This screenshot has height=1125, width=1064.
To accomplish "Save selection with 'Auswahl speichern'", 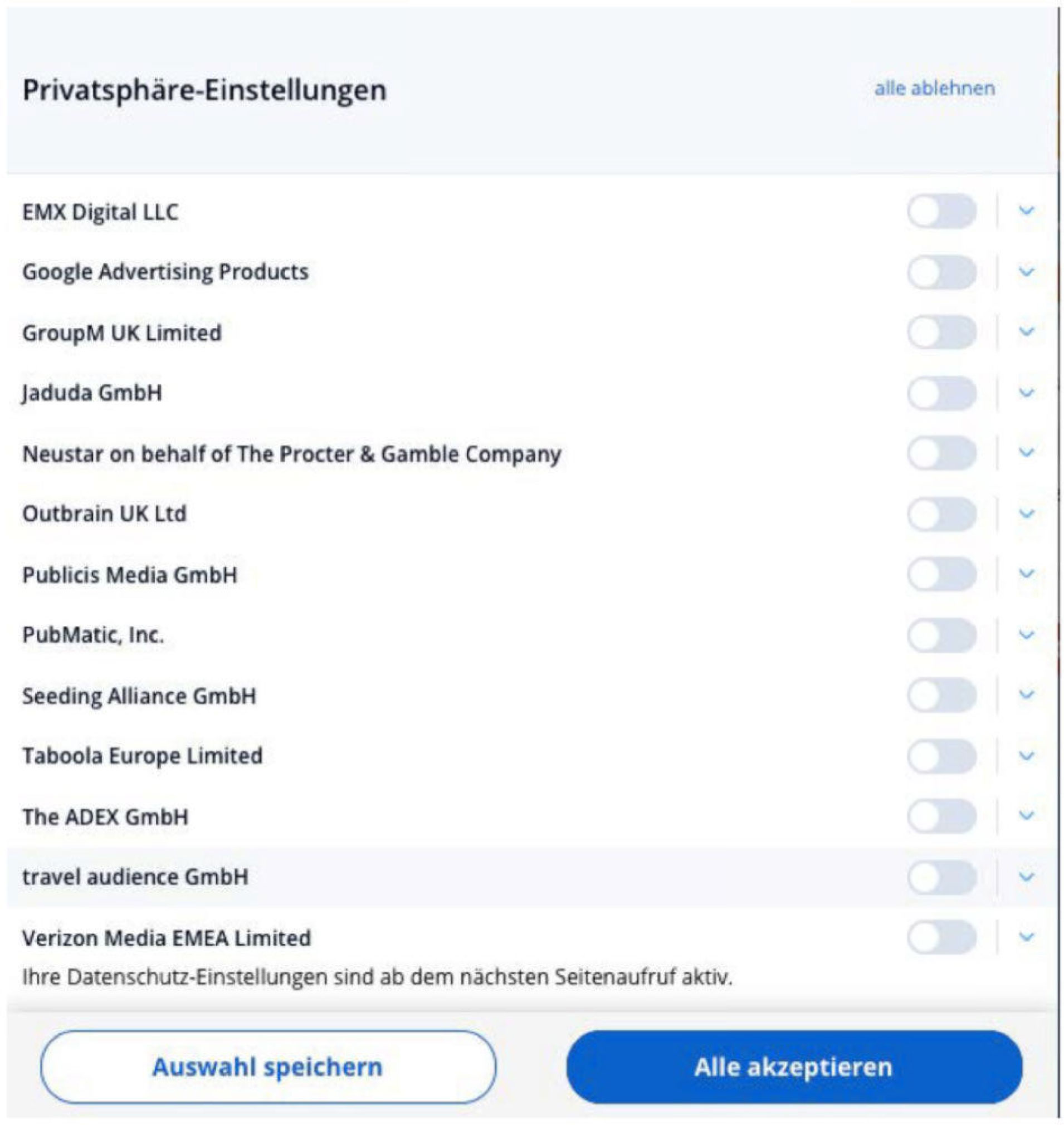I will [268, 1067].
